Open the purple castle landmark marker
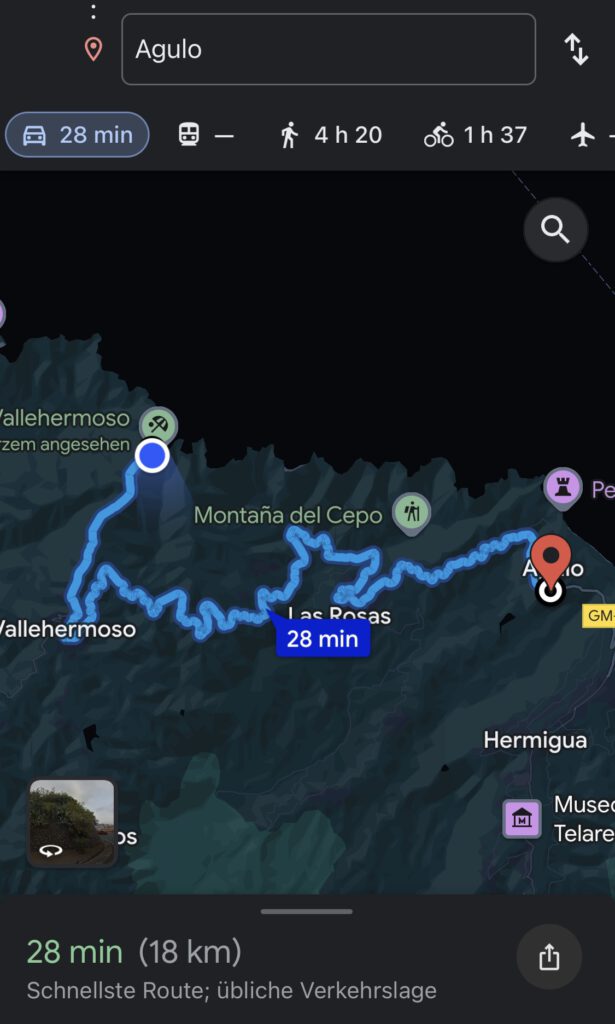This screenshot has width=615, height=1024. [x=562, y=489]
